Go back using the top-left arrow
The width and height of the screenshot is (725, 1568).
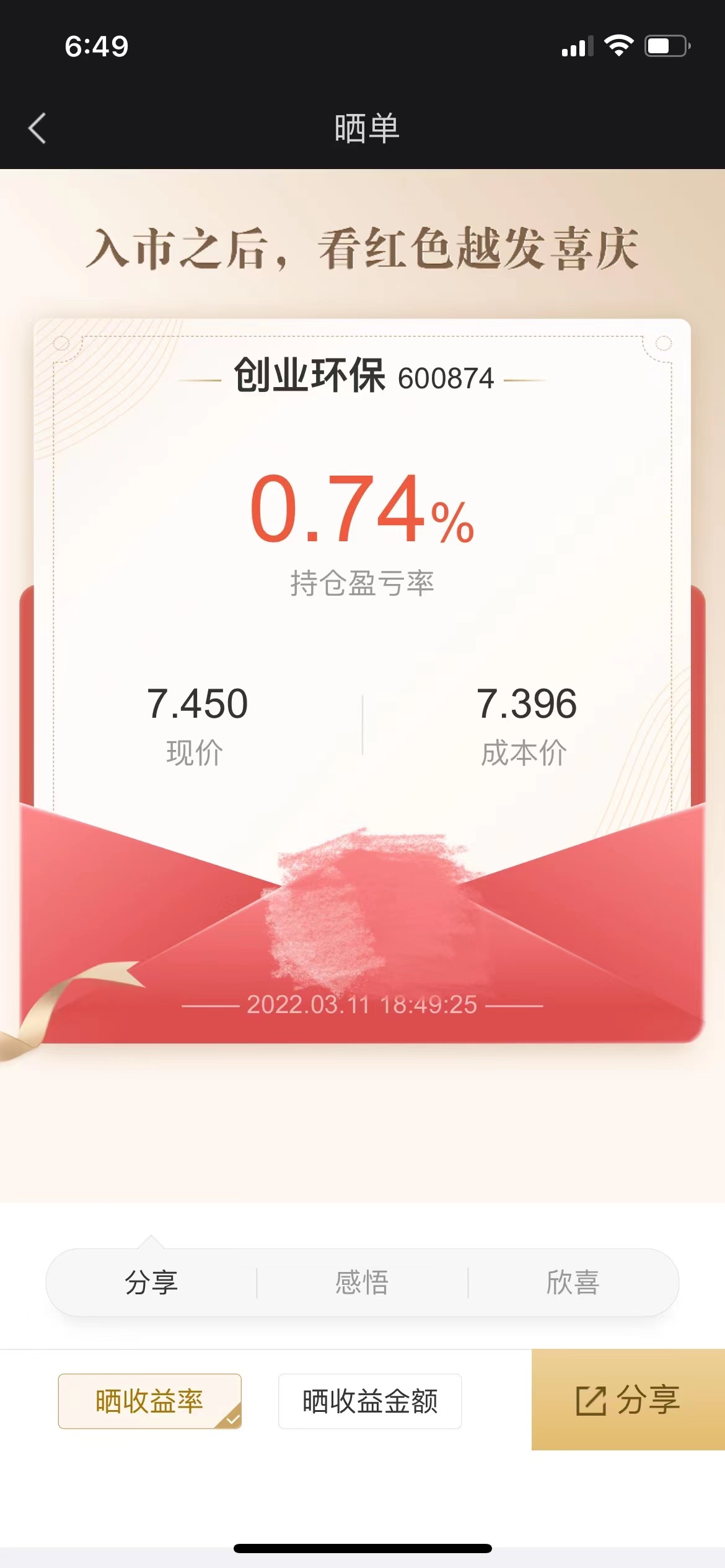(37, 128)
